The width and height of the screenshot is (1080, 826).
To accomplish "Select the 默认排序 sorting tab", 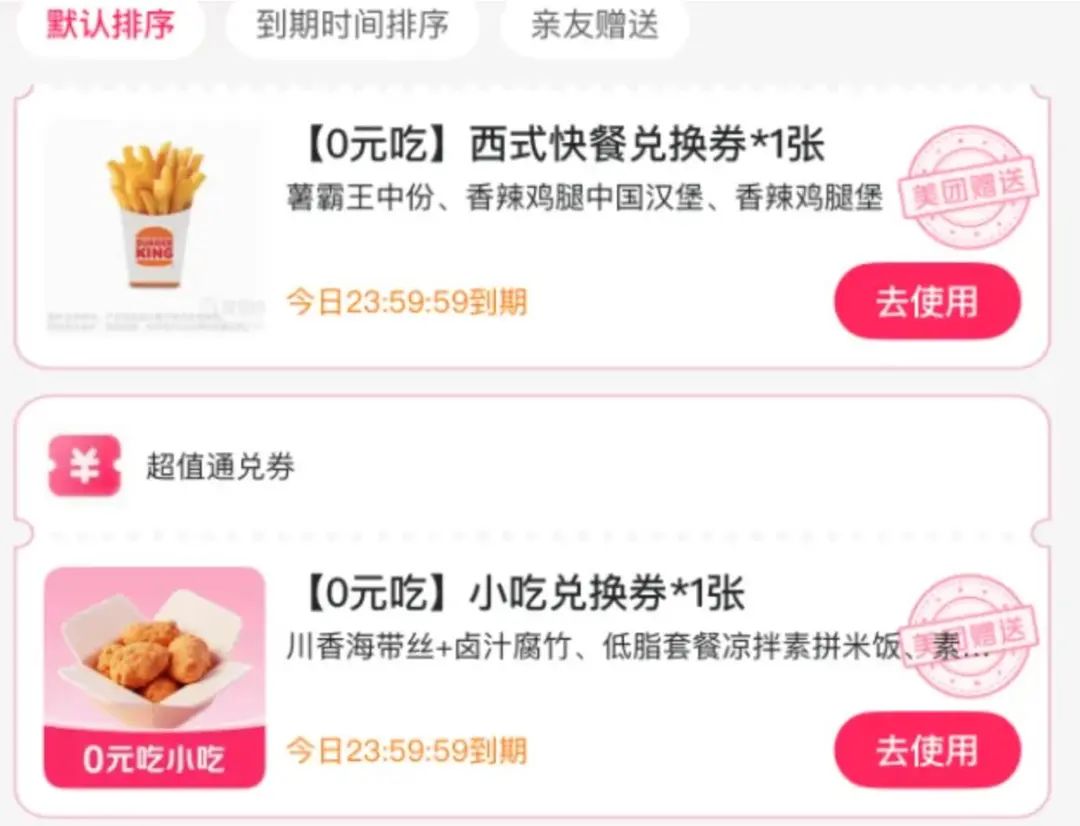I will tap(110, 25).
